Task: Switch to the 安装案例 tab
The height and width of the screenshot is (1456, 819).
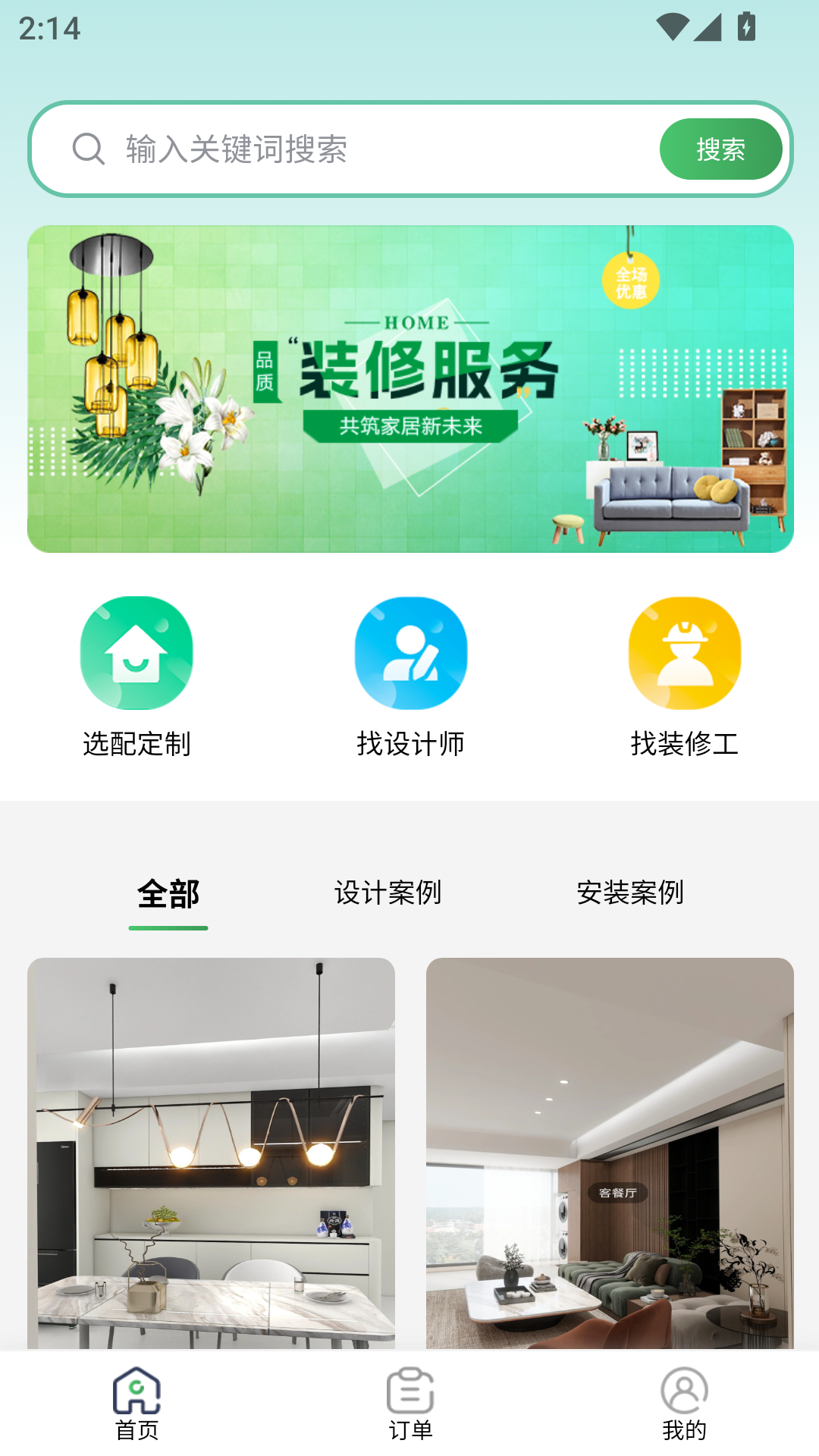Action: (x=632, y=893)
